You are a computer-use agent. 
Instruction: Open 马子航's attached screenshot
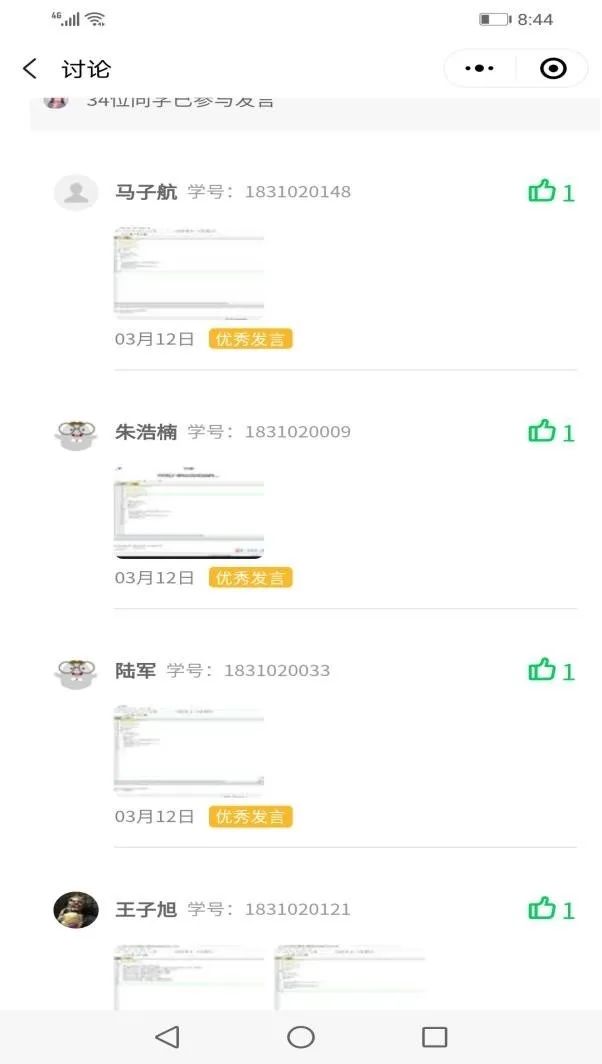[189, 273]
